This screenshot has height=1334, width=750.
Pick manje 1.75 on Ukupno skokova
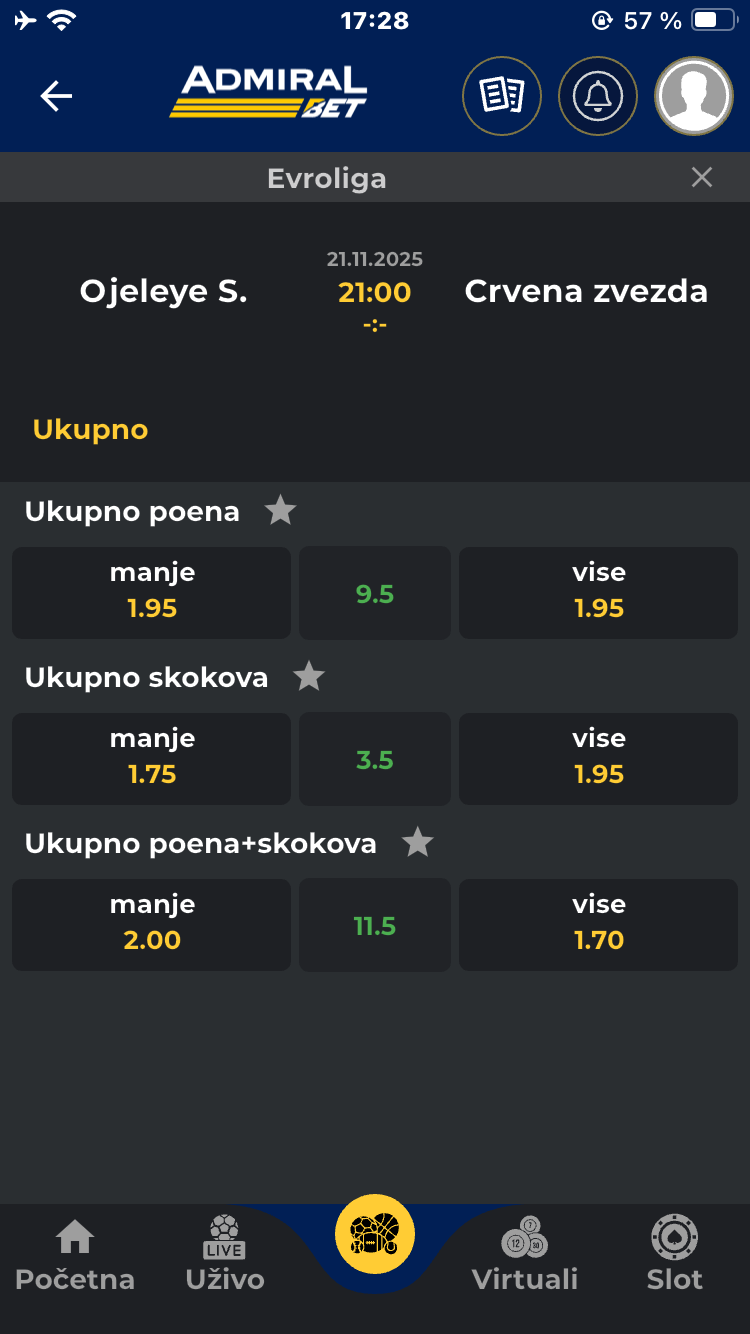[152, 758]
